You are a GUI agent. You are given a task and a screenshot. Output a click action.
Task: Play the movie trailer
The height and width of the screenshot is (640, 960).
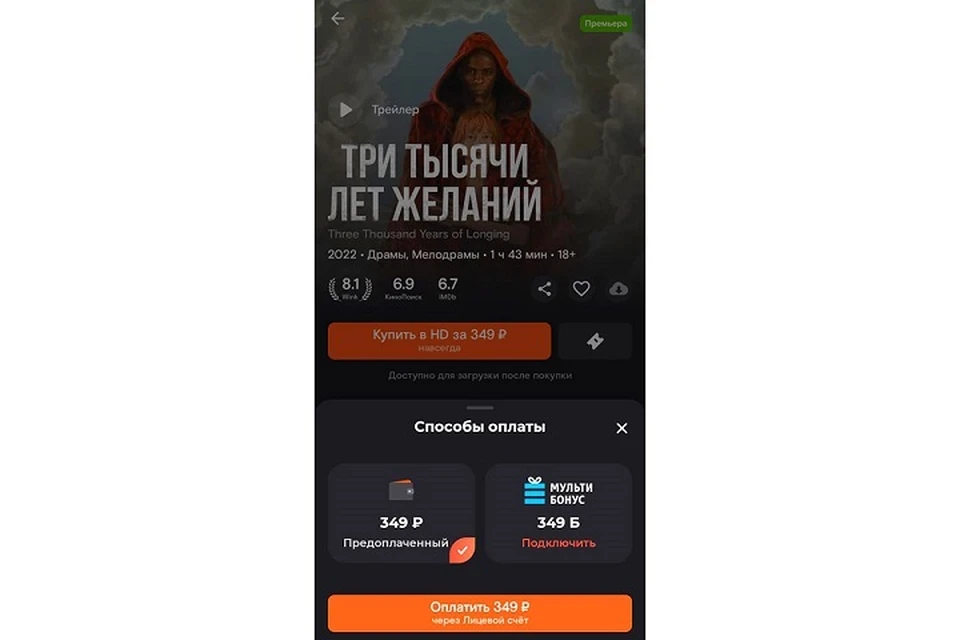(345, 110)
